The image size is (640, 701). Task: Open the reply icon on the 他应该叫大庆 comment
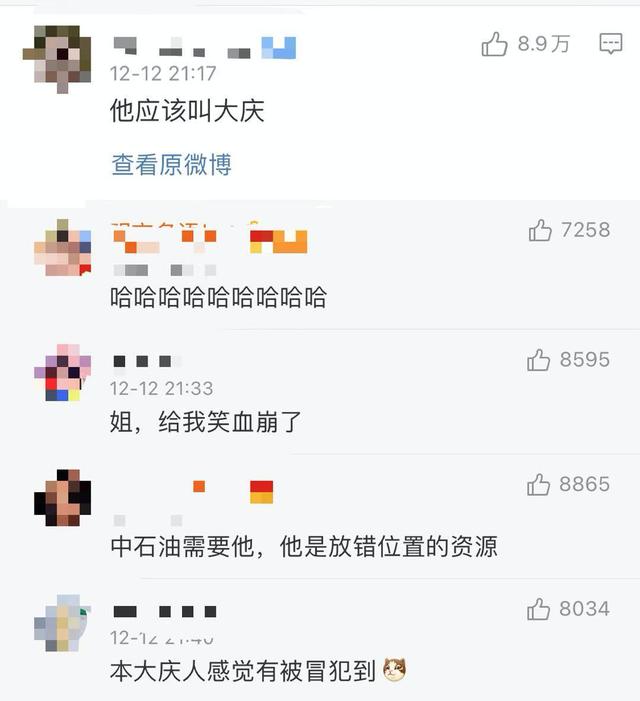tap(610, 43)
